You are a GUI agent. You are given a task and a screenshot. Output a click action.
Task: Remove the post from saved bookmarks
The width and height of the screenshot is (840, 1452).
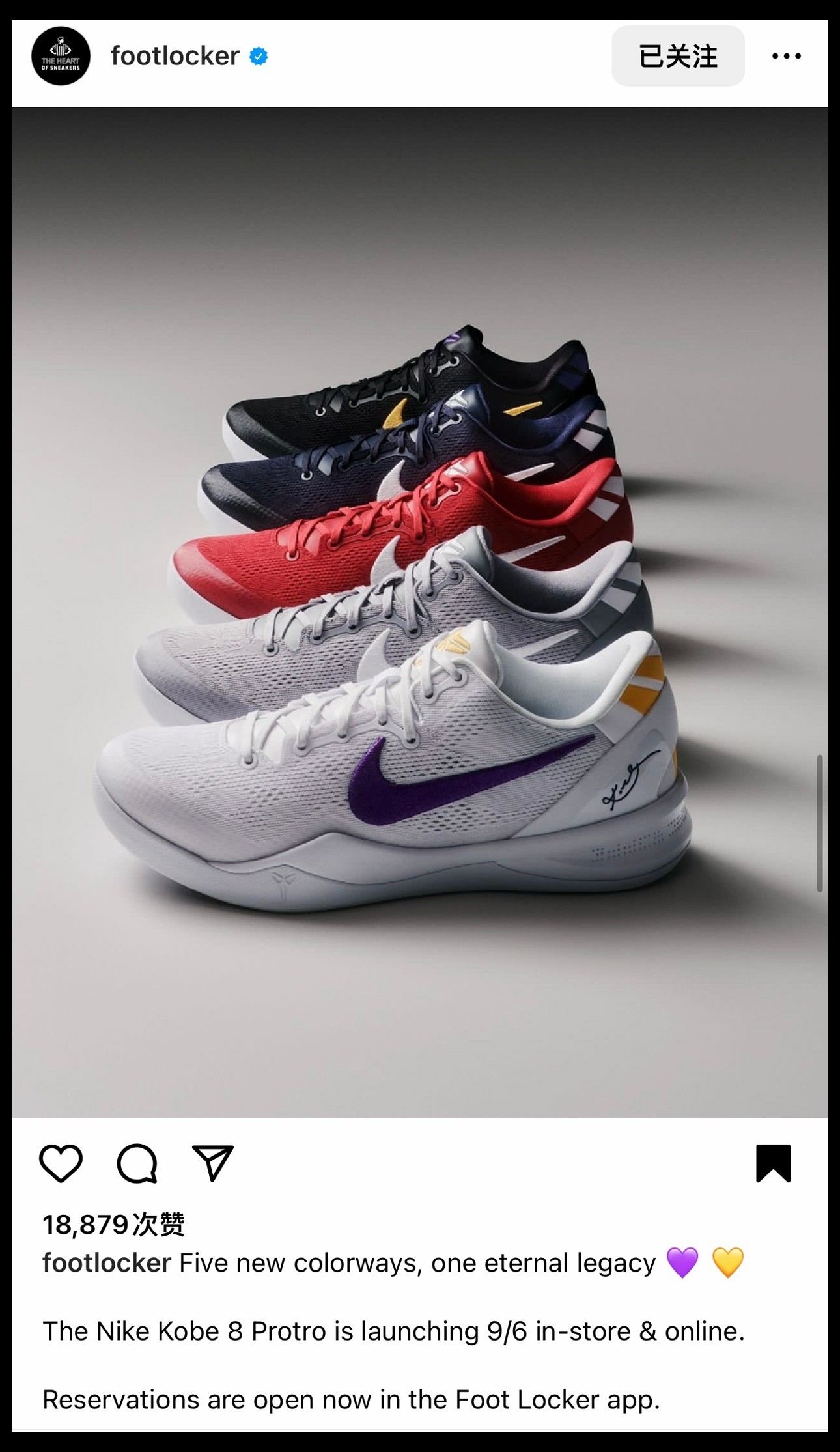pos(773,1163)
